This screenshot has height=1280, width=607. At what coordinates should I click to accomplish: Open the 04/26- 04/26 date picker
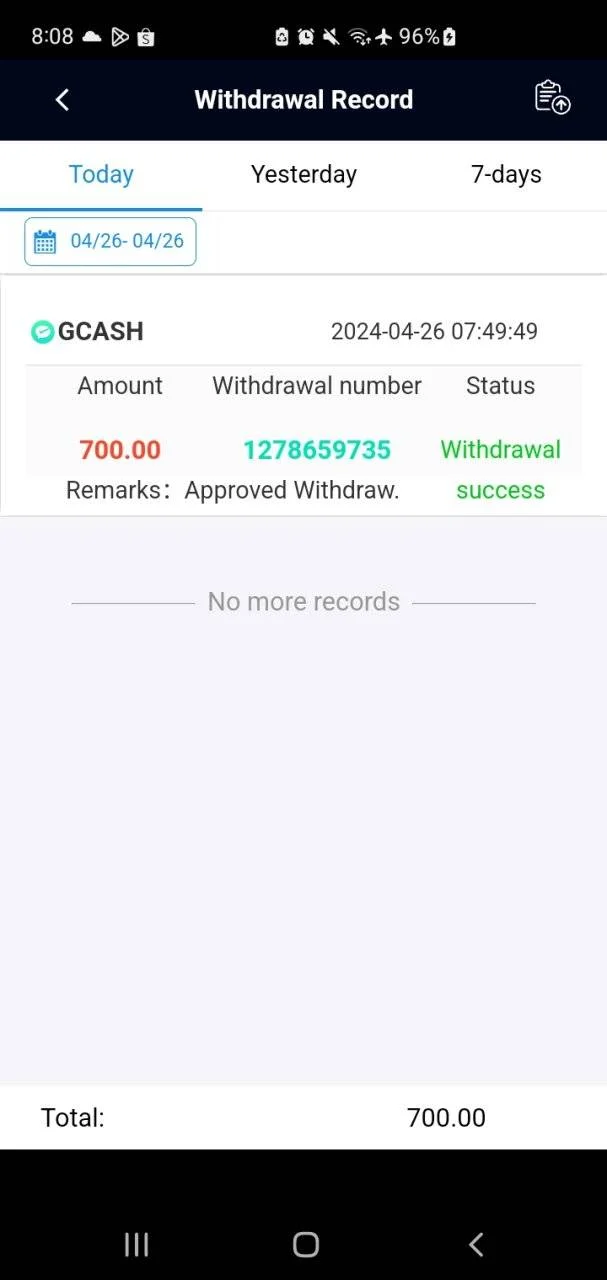[x=110, y=241]
